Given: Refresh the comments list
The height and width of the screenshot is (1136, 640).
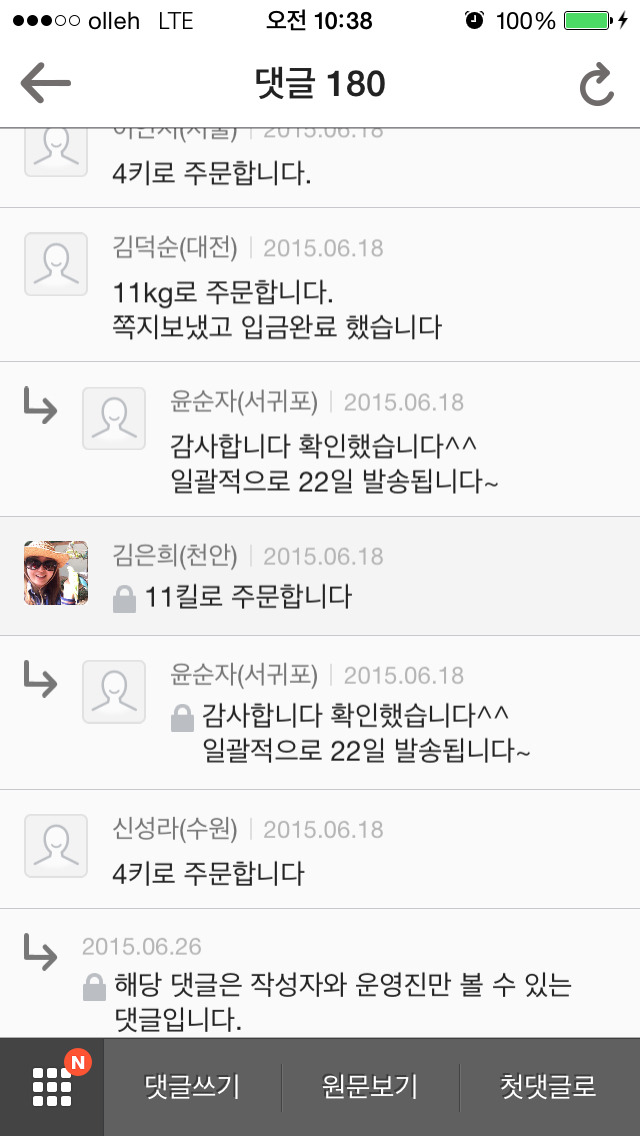Looking at the screenshot, I should (596, 85).
